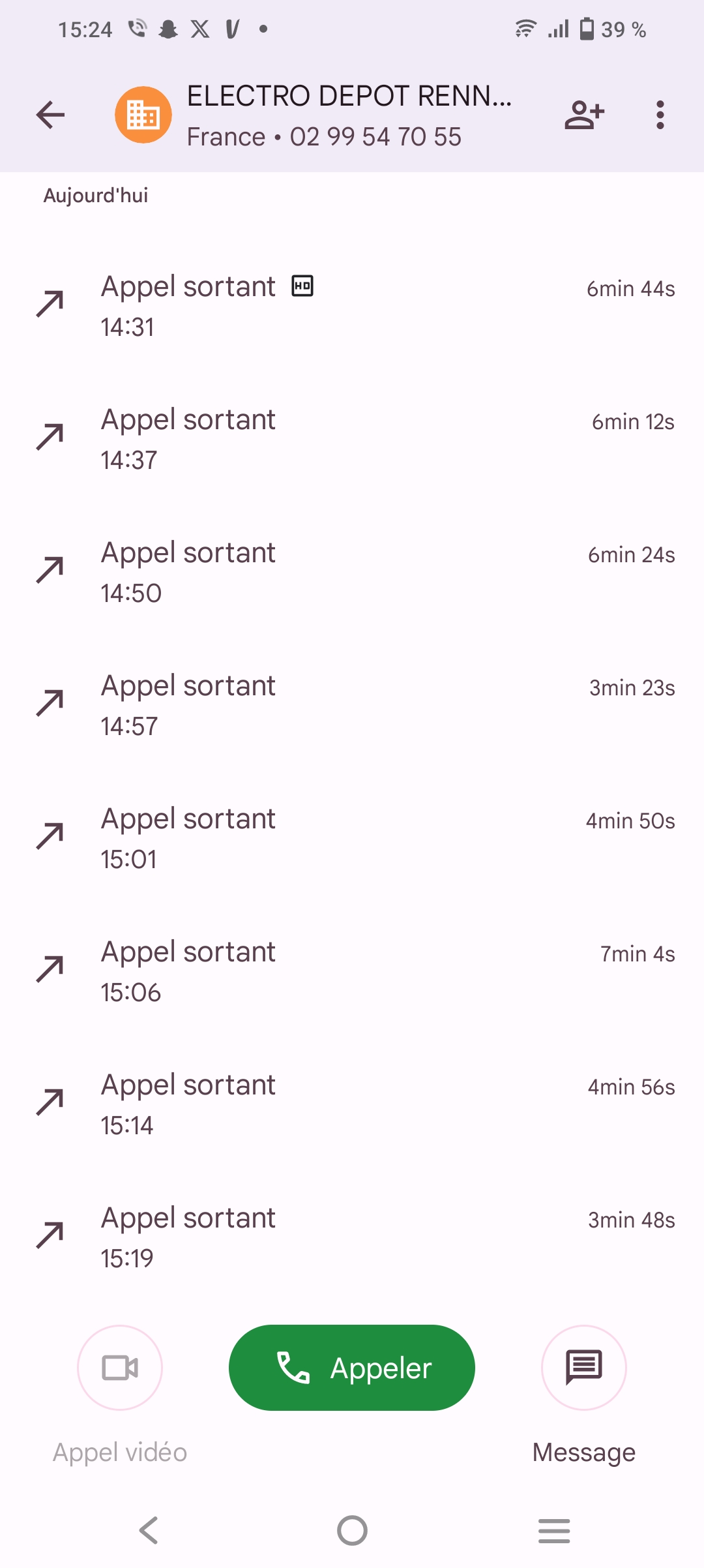The image size is (704, 1568).
Task: View the most recent call at 15:19
Action: point(352,1237)
